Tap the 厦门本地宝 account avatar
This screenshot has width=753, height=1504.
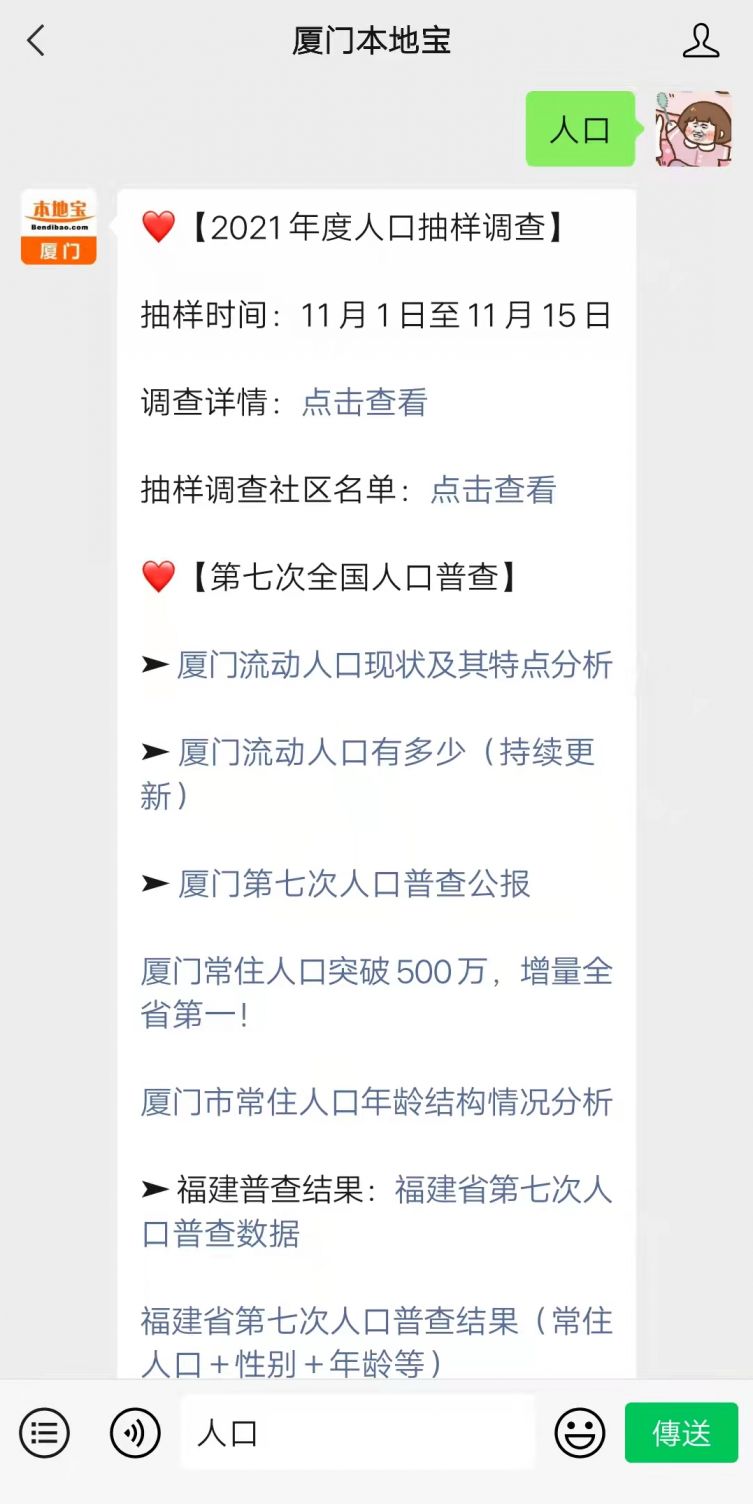point(59,227)
